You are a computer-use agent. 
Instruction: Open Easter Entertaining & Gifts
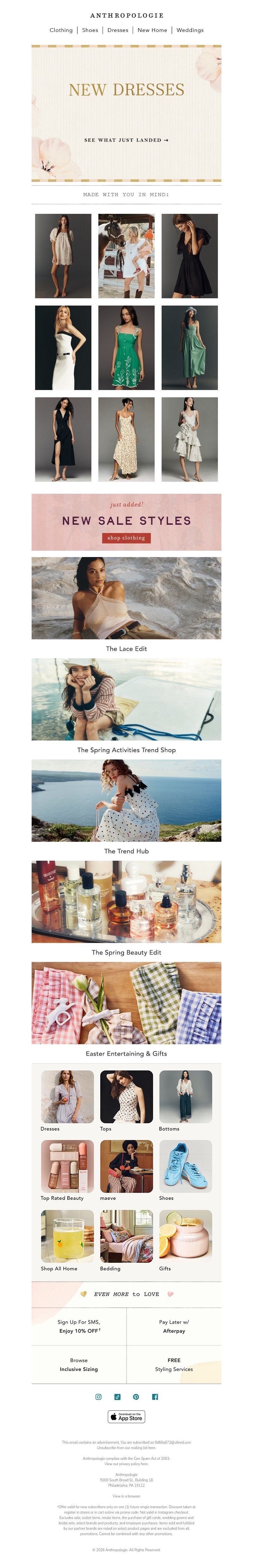tap(126, 1002)
